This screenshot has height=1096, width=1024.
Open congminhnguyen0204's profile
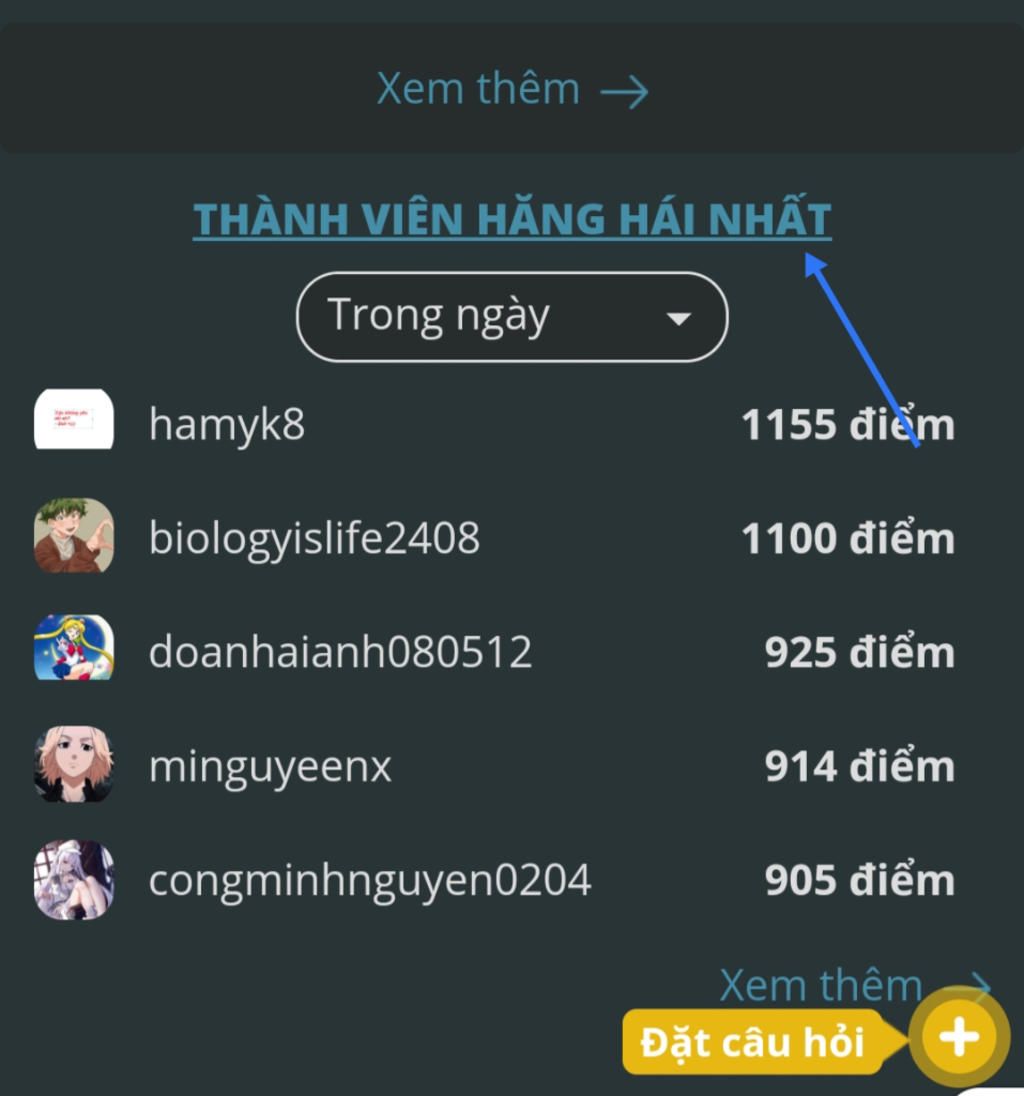[x=369, y=881]
